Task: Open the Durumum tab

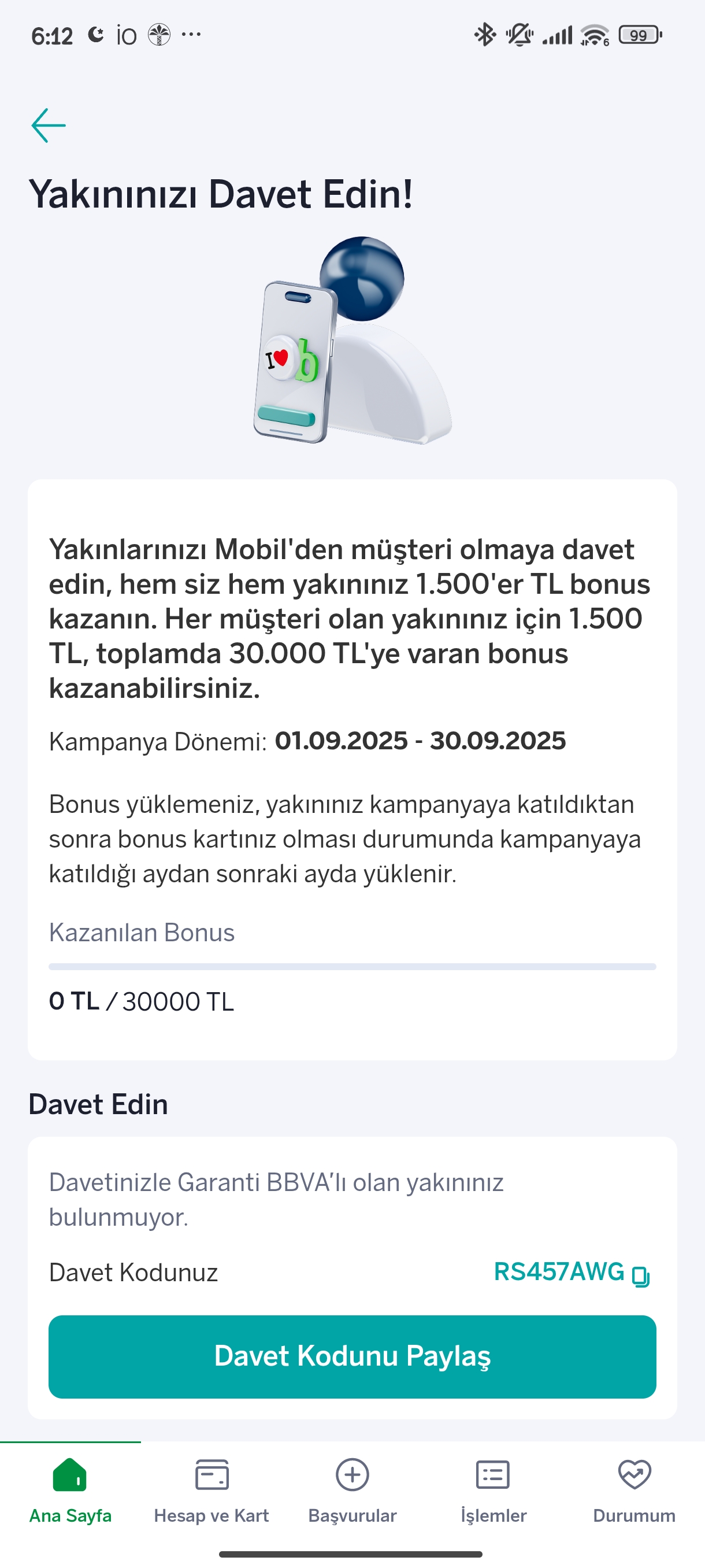Action: [634, 1491]
